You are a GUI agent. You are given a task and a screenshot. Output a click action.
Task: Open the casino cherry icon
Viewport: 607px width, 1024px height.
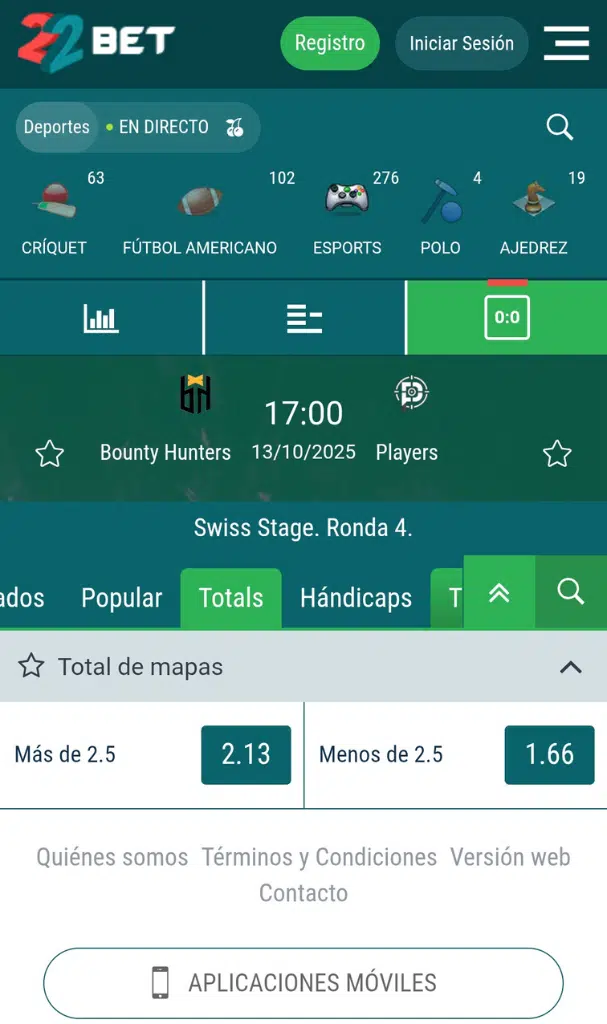pos(235,127)
